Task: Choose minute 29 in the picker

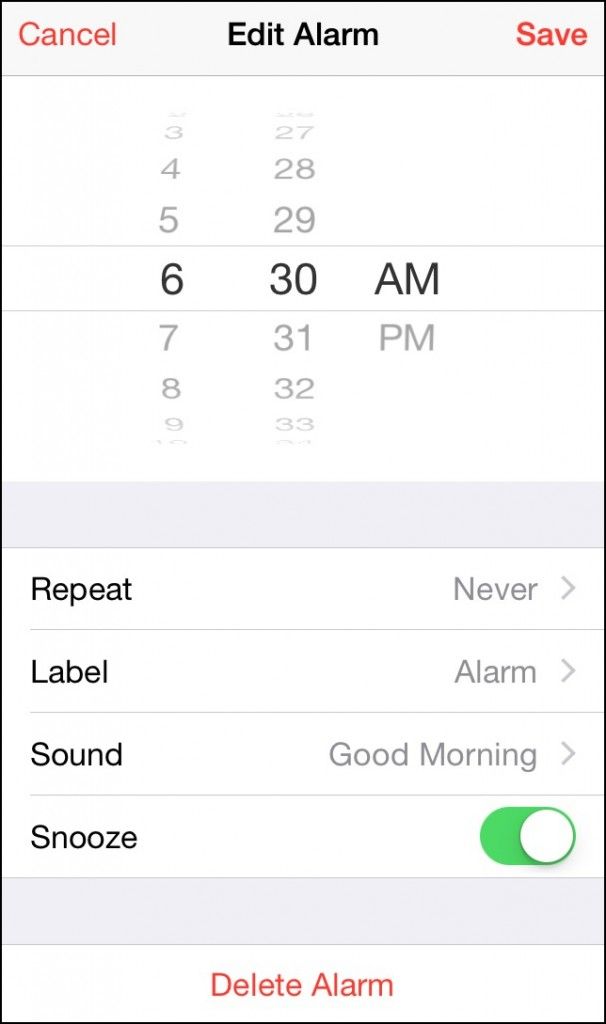Action: click(x=294, y=220)
